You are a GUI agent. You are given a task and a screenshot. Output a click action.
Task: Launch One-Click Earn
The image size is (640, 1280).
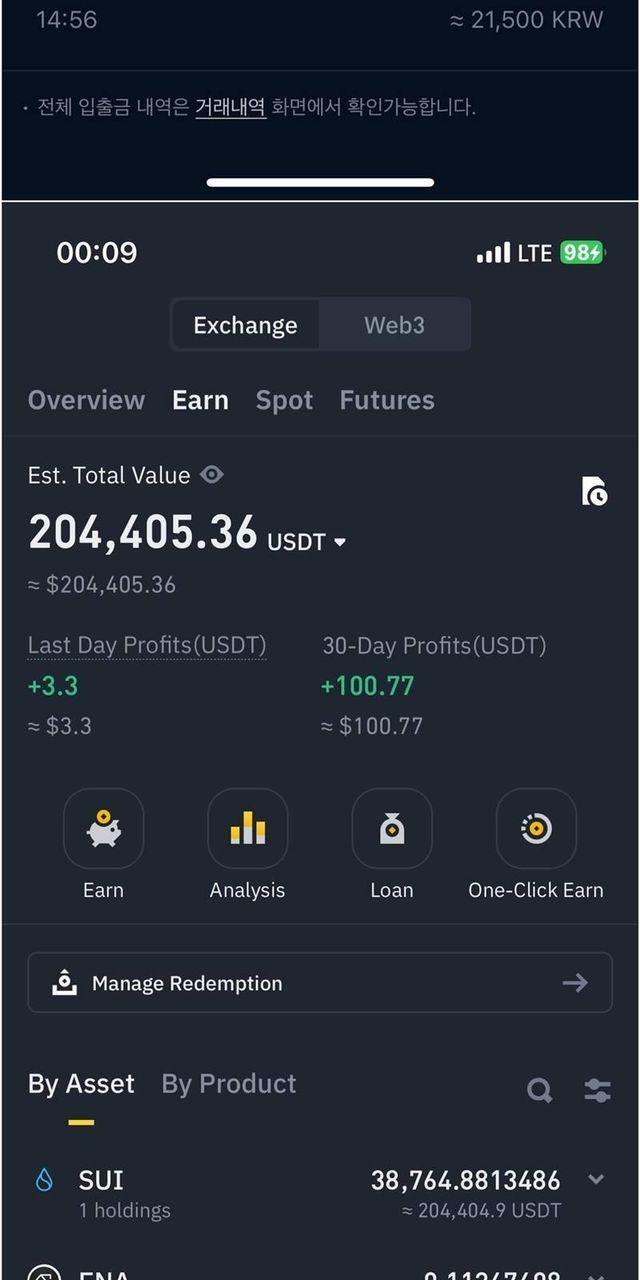[x=536, y=829]
